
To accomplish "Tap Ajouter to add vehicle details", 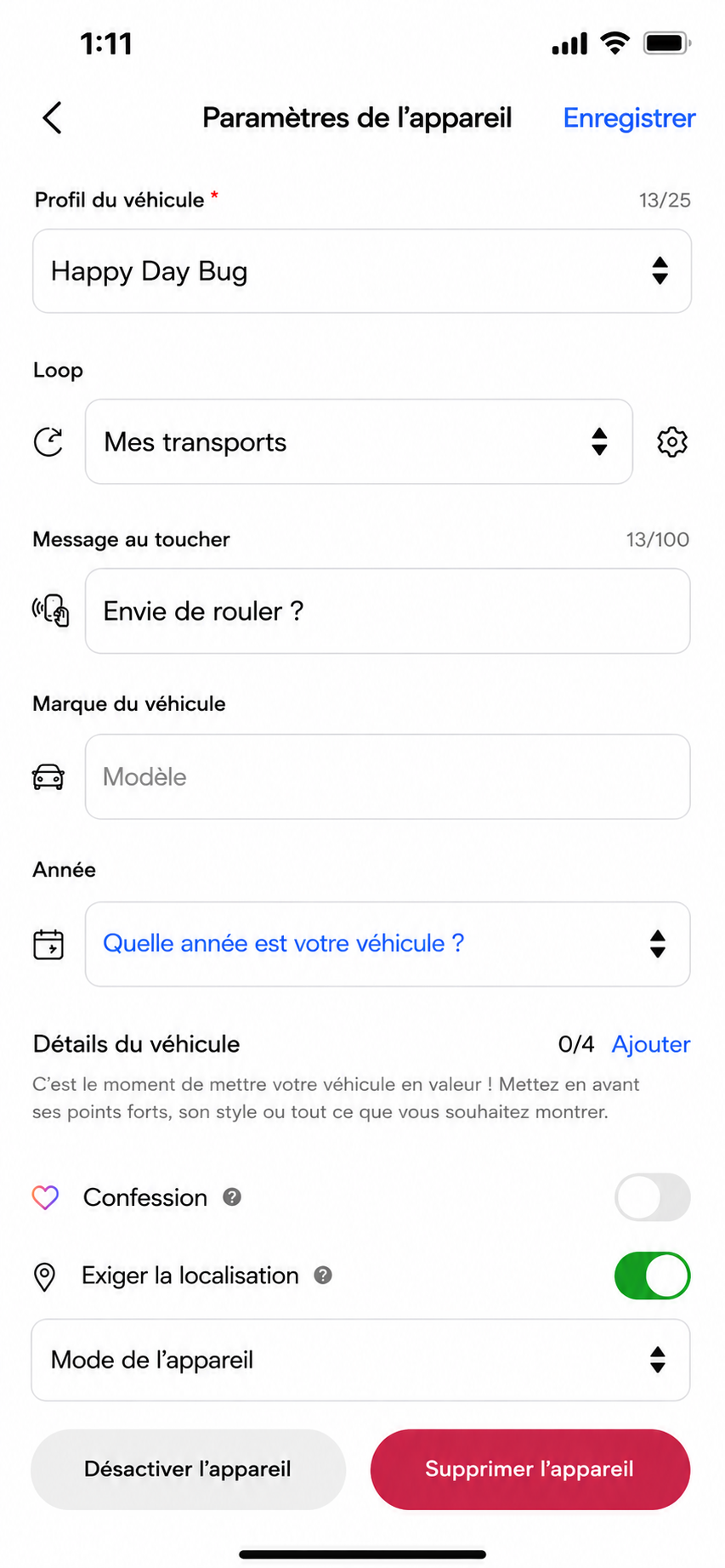I will (651, 1044).
